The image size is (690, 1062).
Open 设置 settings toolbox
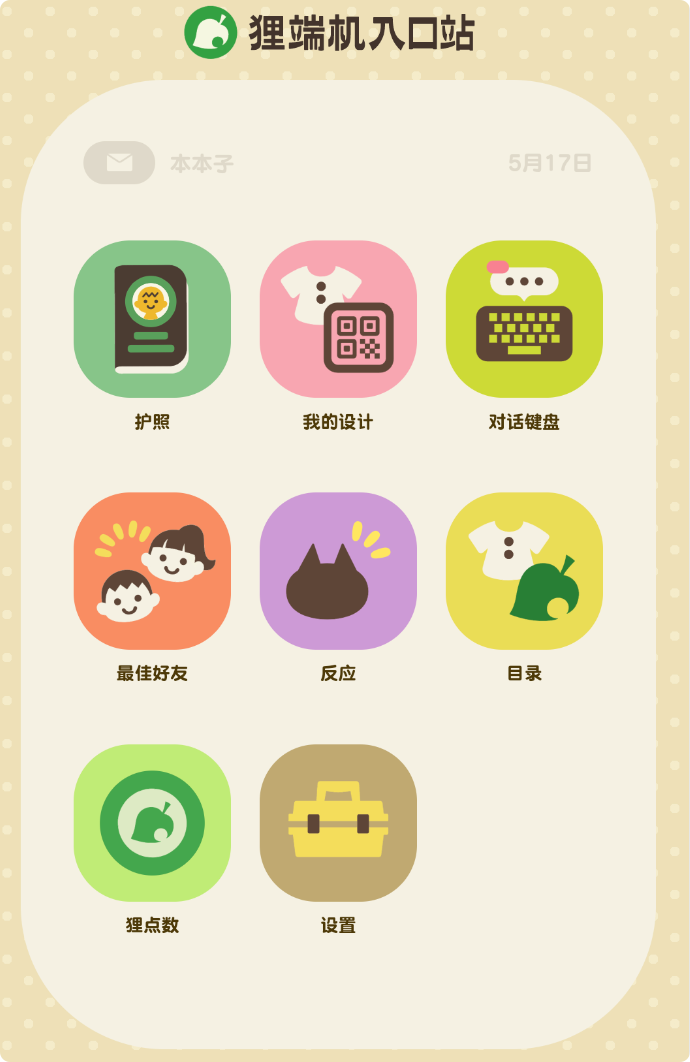click(338, 823)
